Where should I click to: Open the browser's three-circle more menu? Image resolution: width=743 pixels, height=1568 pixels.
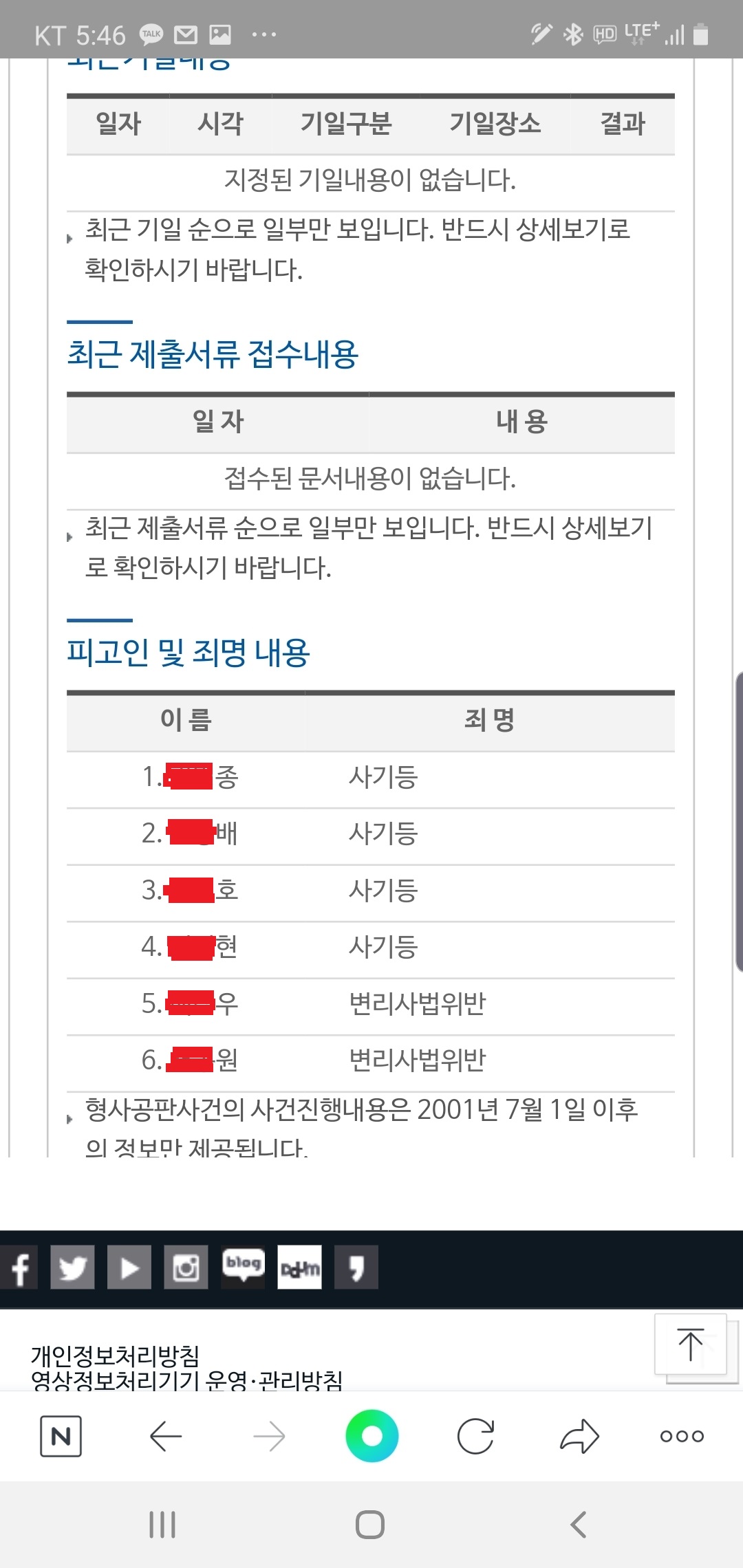click(682, 1436)
